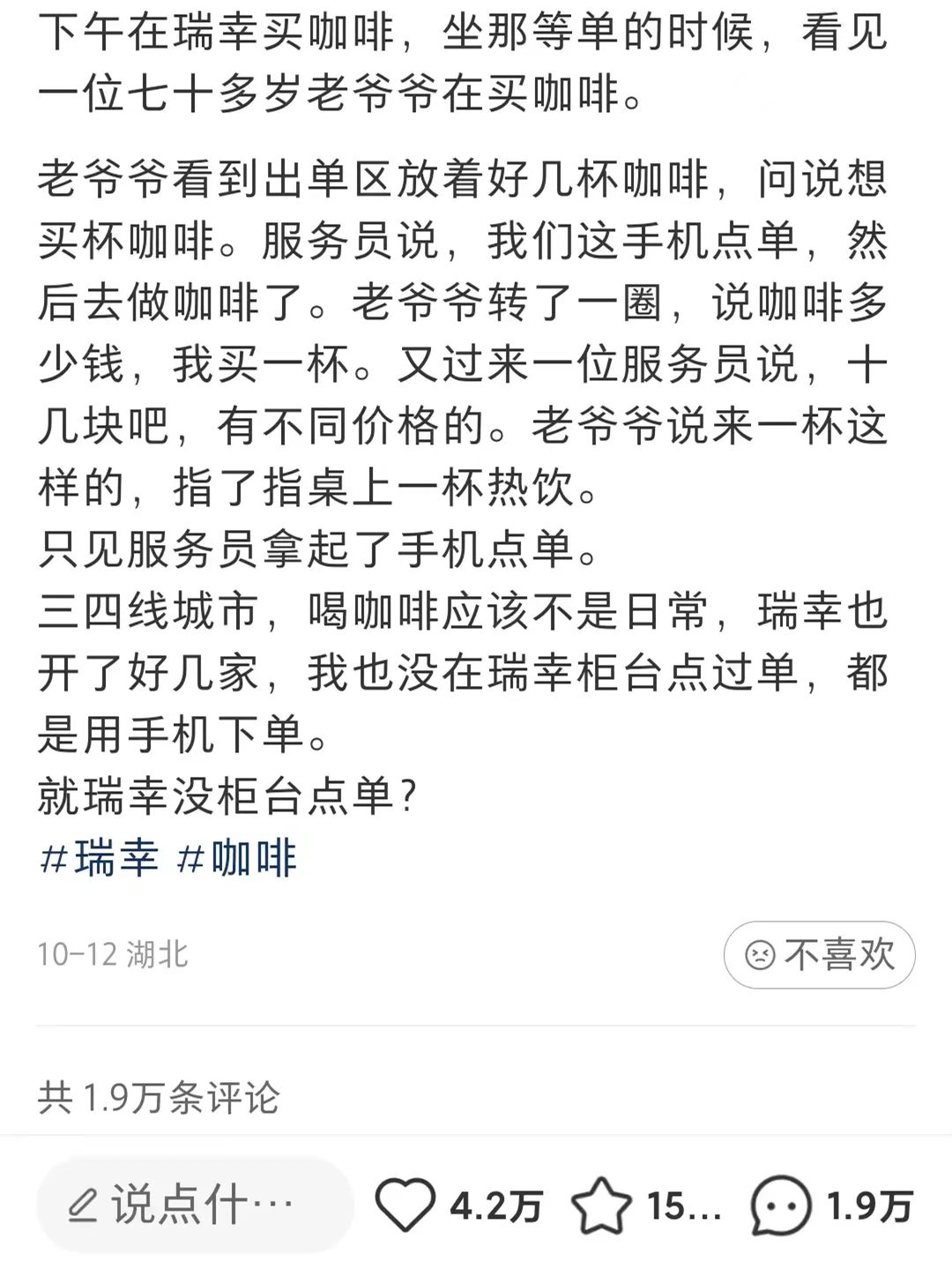This screenshot has height=1269, width=952.
Task: Open the #瑞幸 hashtag
Action: click(x=100, y=858)
